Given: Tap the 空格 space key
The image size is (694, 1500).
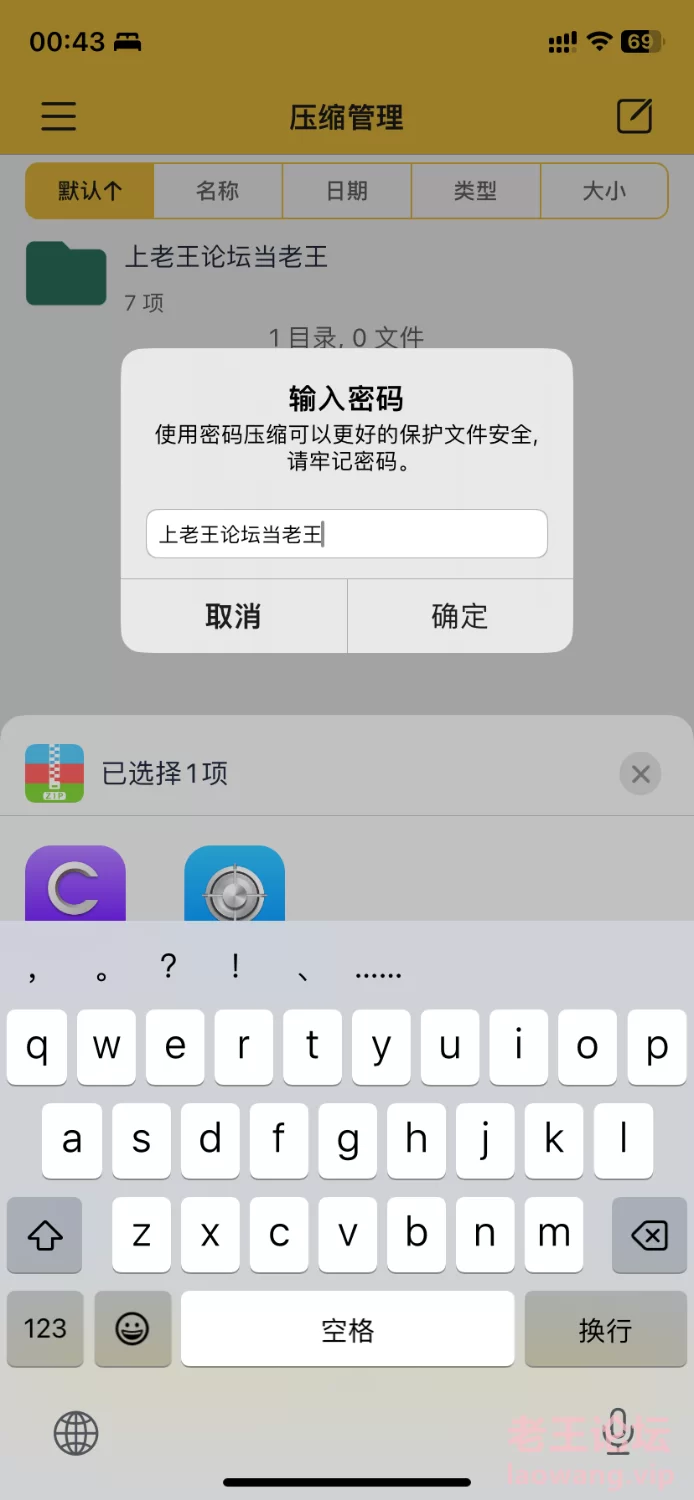Looking at the screenshot, I should click(x=347, y=1329).
